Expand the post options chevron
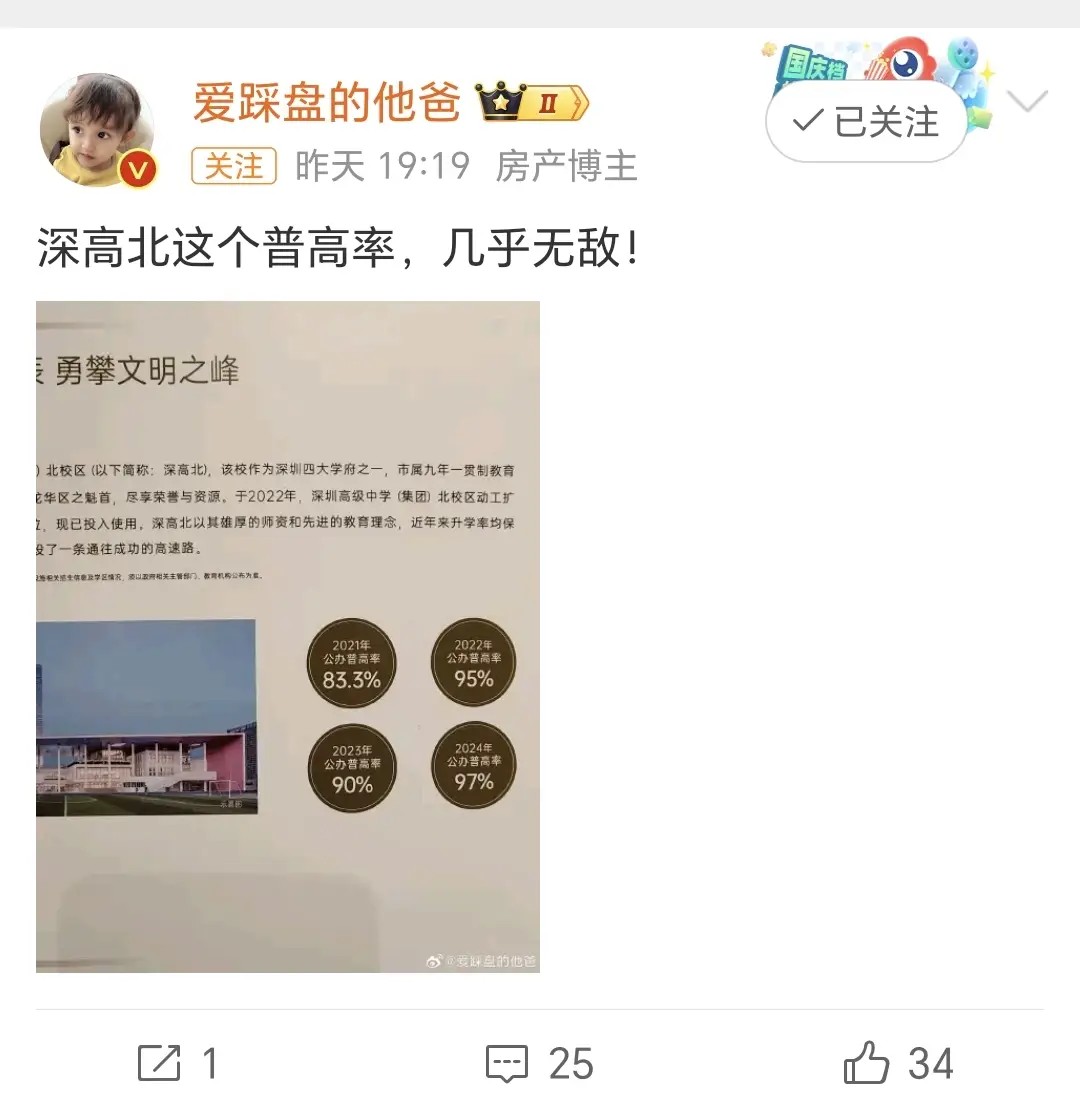Viewport: 1080px width, 1100px height. (1027, 101)
